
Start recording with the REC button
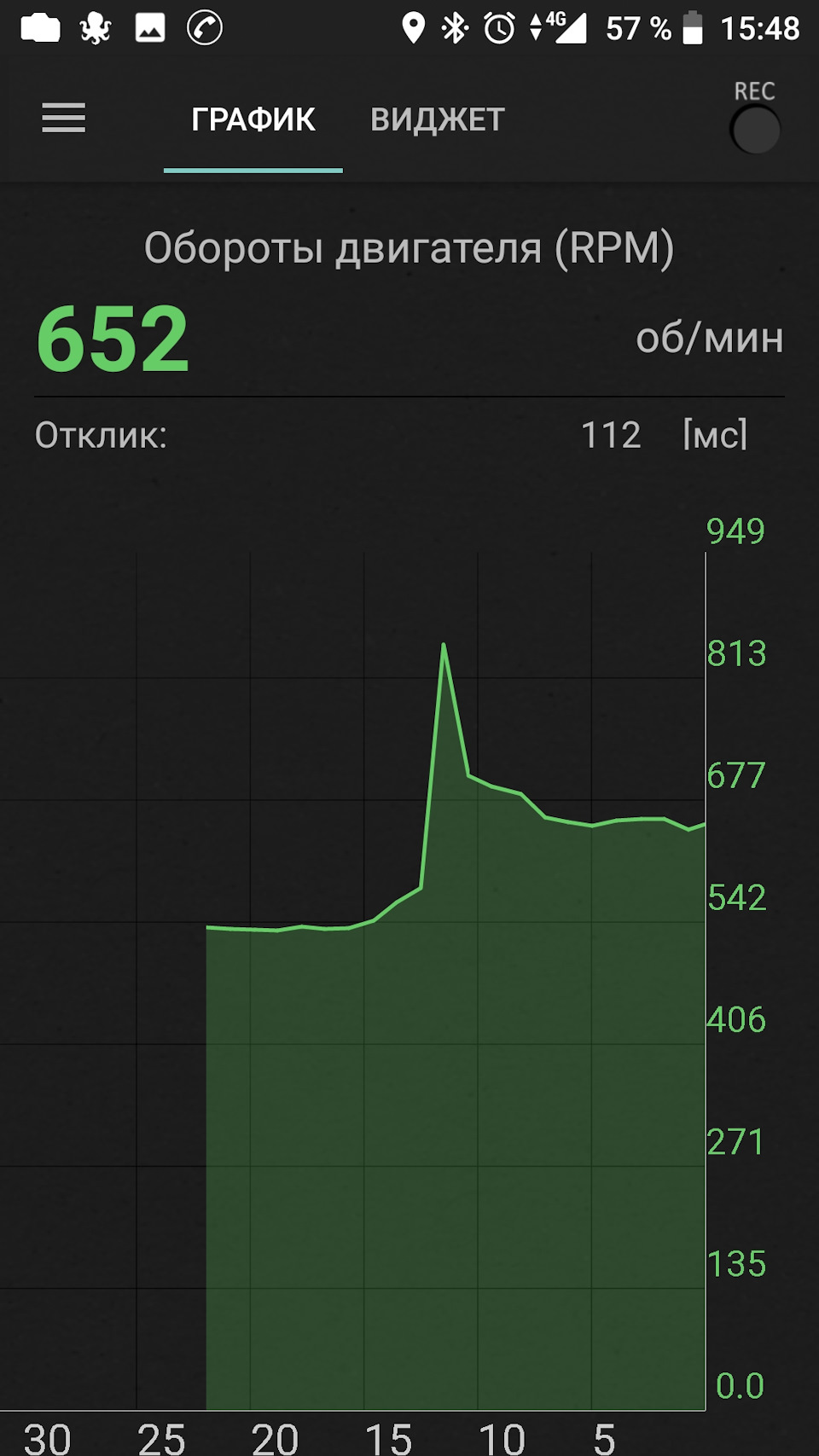pyautogui.click(x=755, y=130)
